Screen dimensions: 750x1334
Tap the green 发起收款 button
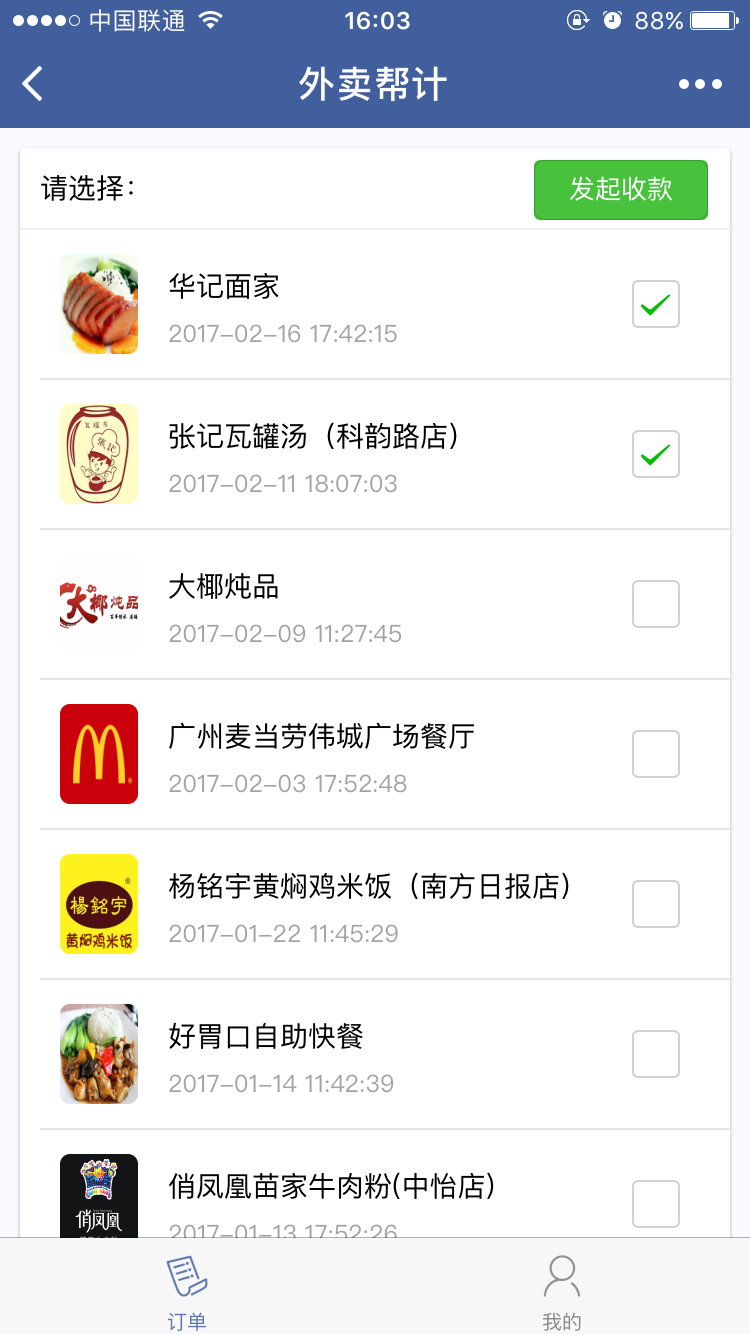[620, 189]
